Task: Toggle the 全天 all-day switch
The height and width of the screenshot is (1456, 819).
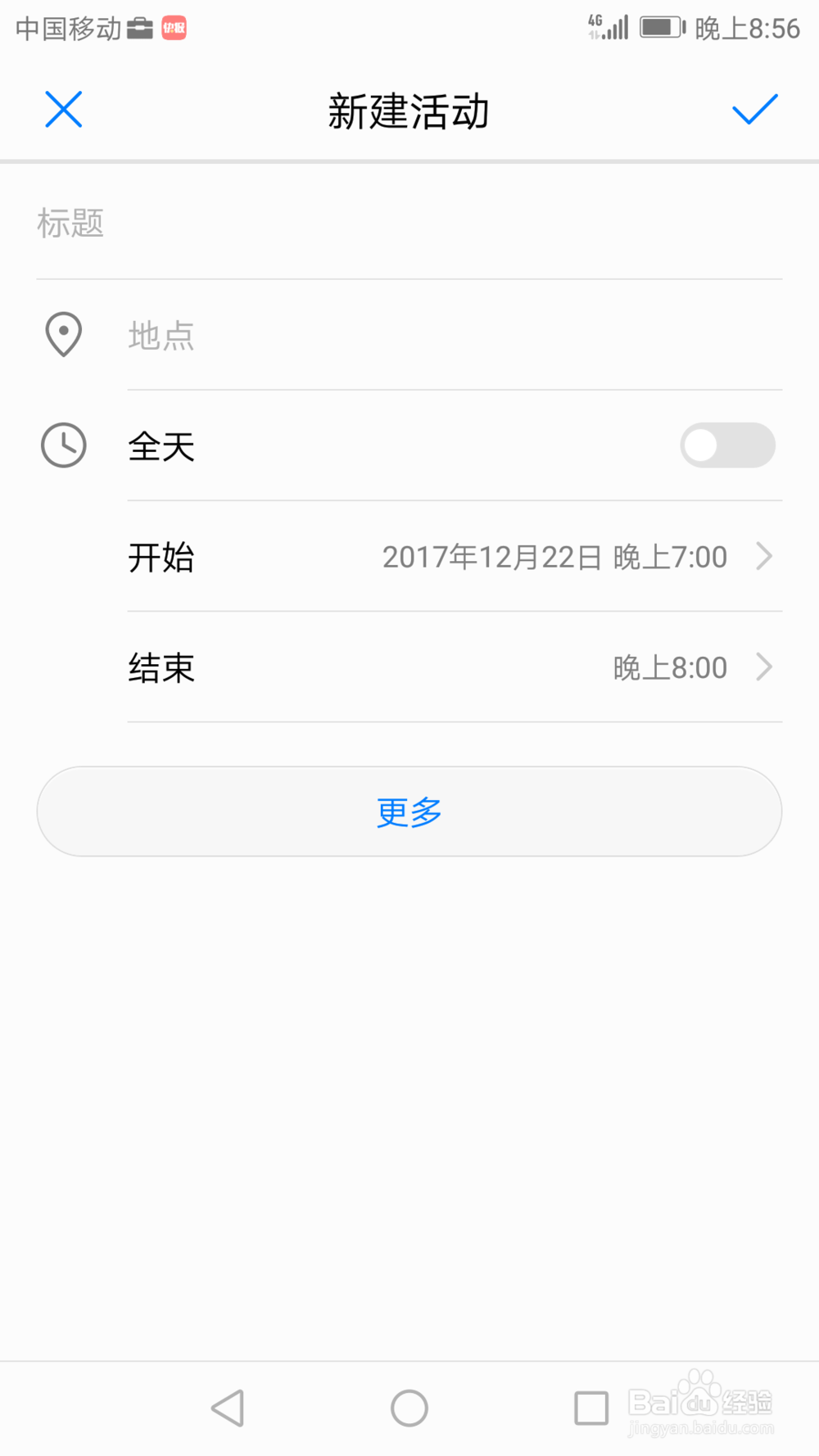Action: [x=727, y=445]
